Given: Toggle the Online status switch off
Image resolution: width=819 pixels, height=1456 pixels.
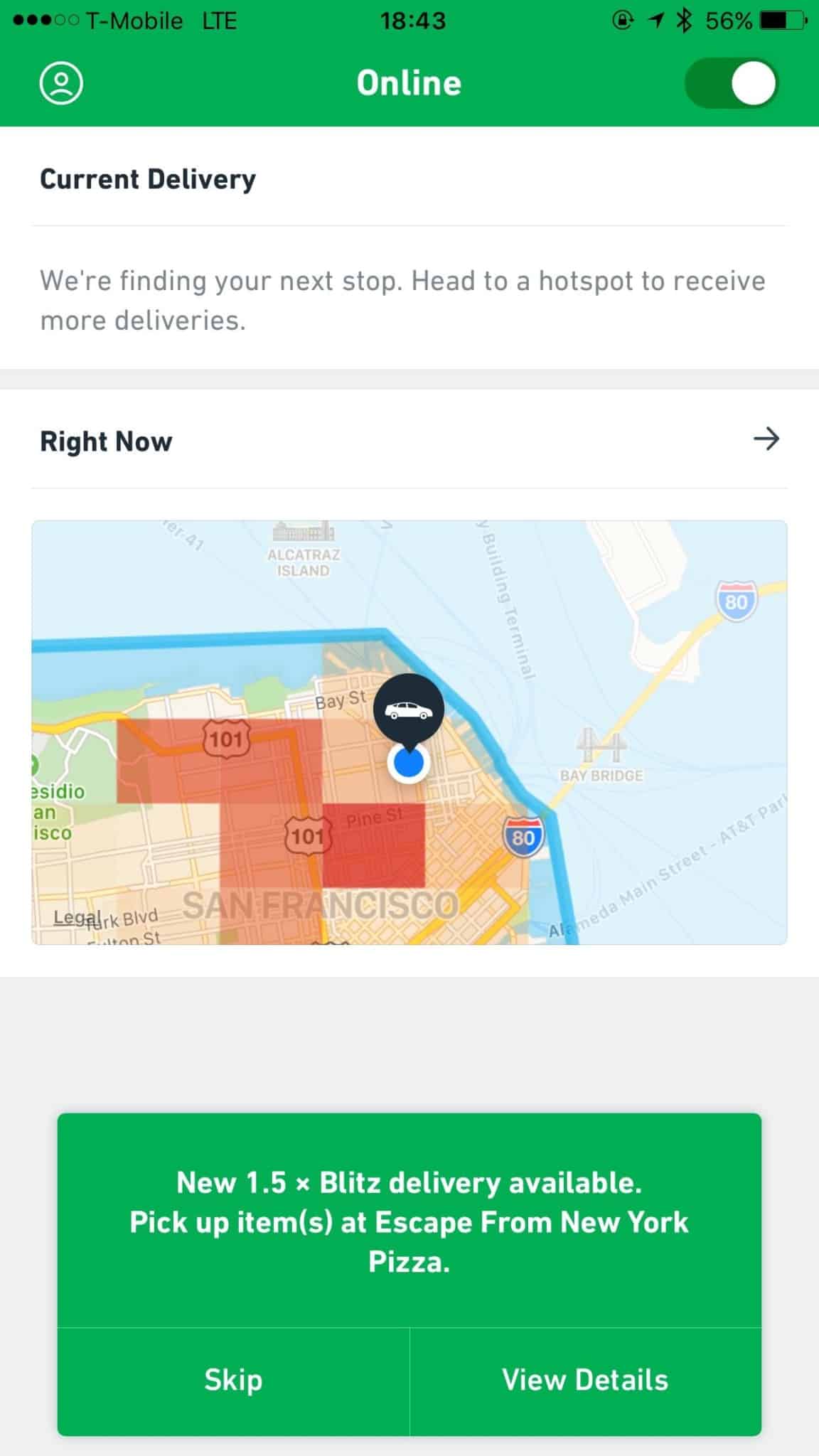Looking at the screenshot, I should (x=732, y=83).
